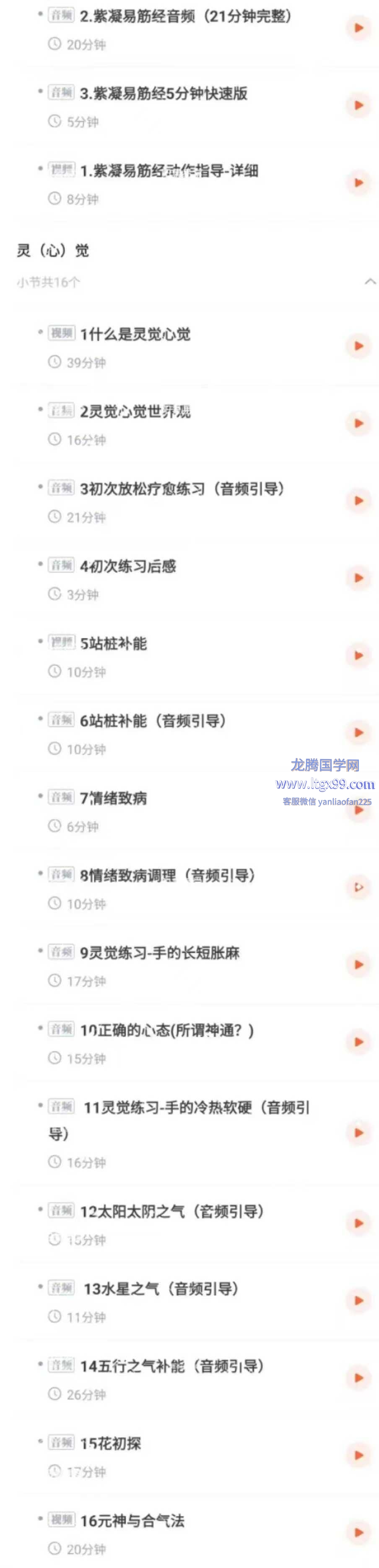The width and height of the screenshot is (379, 1568).
Task: Play 6站桩补能 (音频引导)
Action: pos(358,732)
